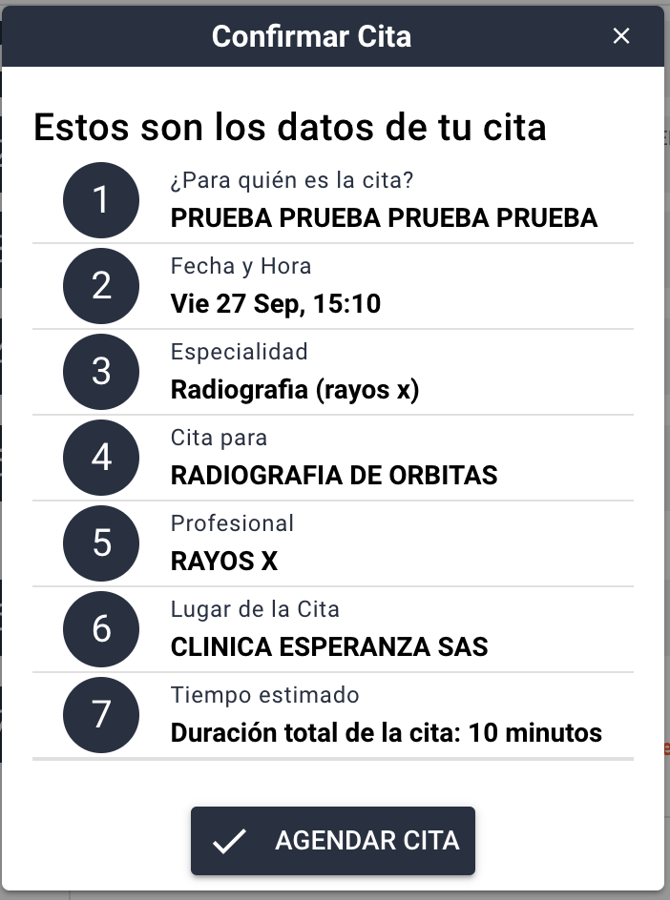670x900 pixels.
Task: Confirm appointment with AGENDAR CITA button
Action: [333, 841]
